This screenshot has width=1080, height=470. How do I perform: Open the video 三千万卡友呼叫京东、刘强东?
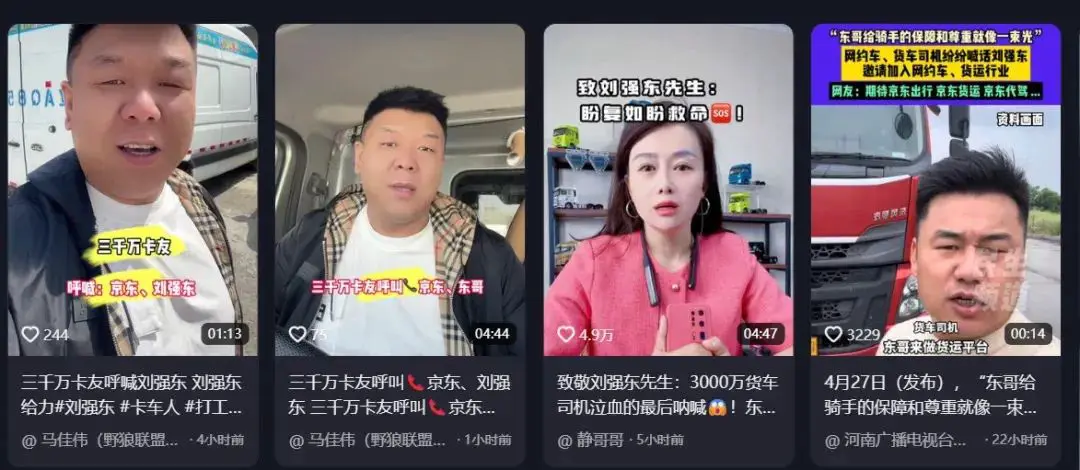pyautogui.click(x=399, y=190)
